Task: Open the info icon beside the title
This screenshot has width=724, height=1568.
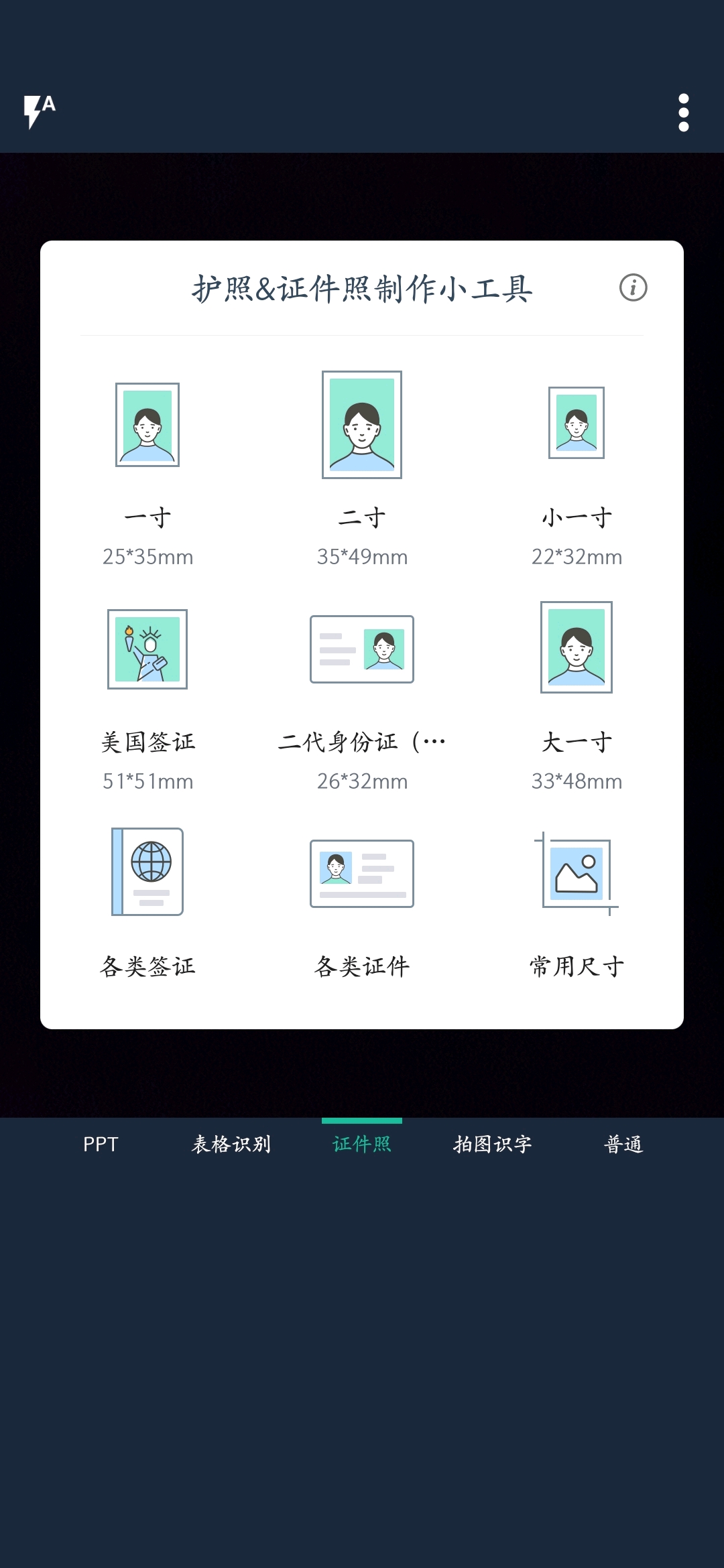Action: 633,288
